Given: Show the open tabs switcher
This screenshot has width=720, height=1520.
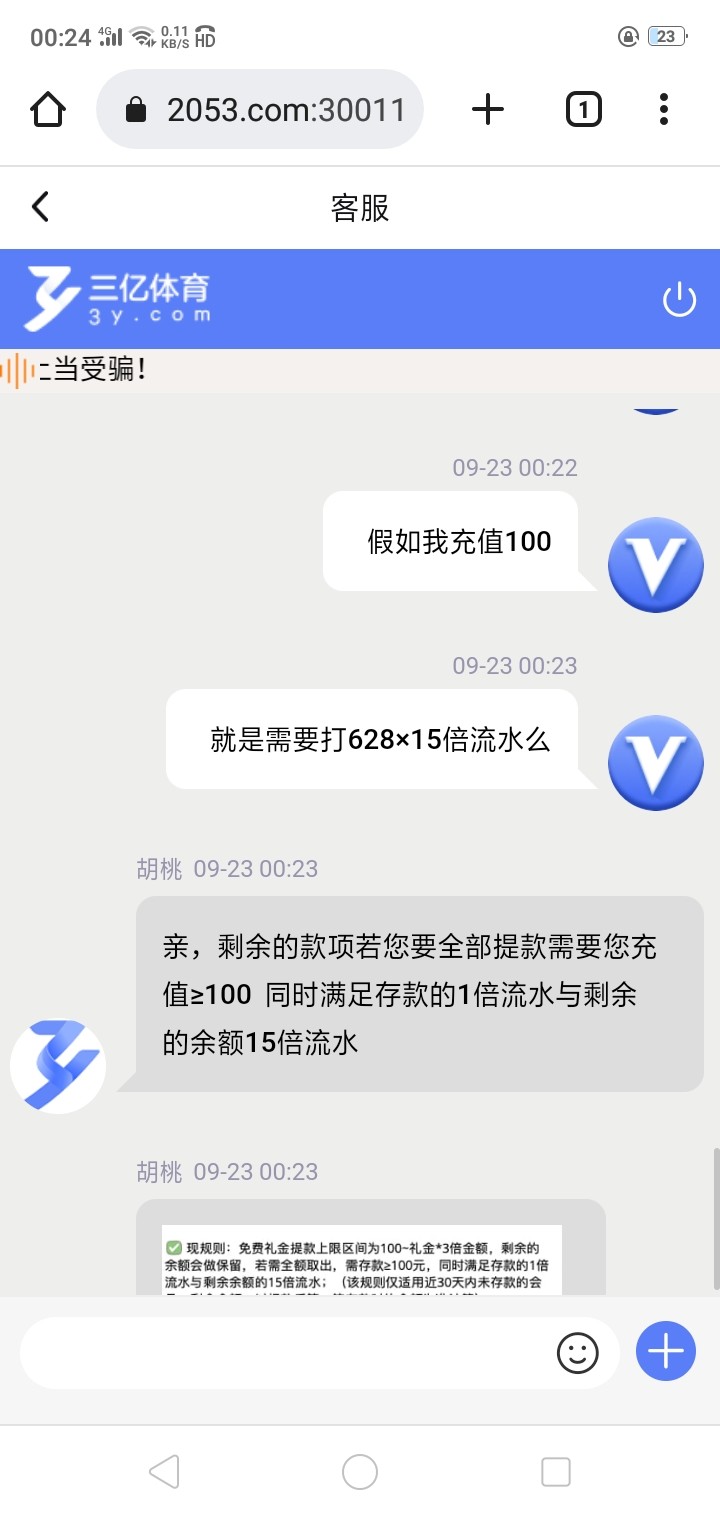Looking at the screenshot, I should [583, 109].
